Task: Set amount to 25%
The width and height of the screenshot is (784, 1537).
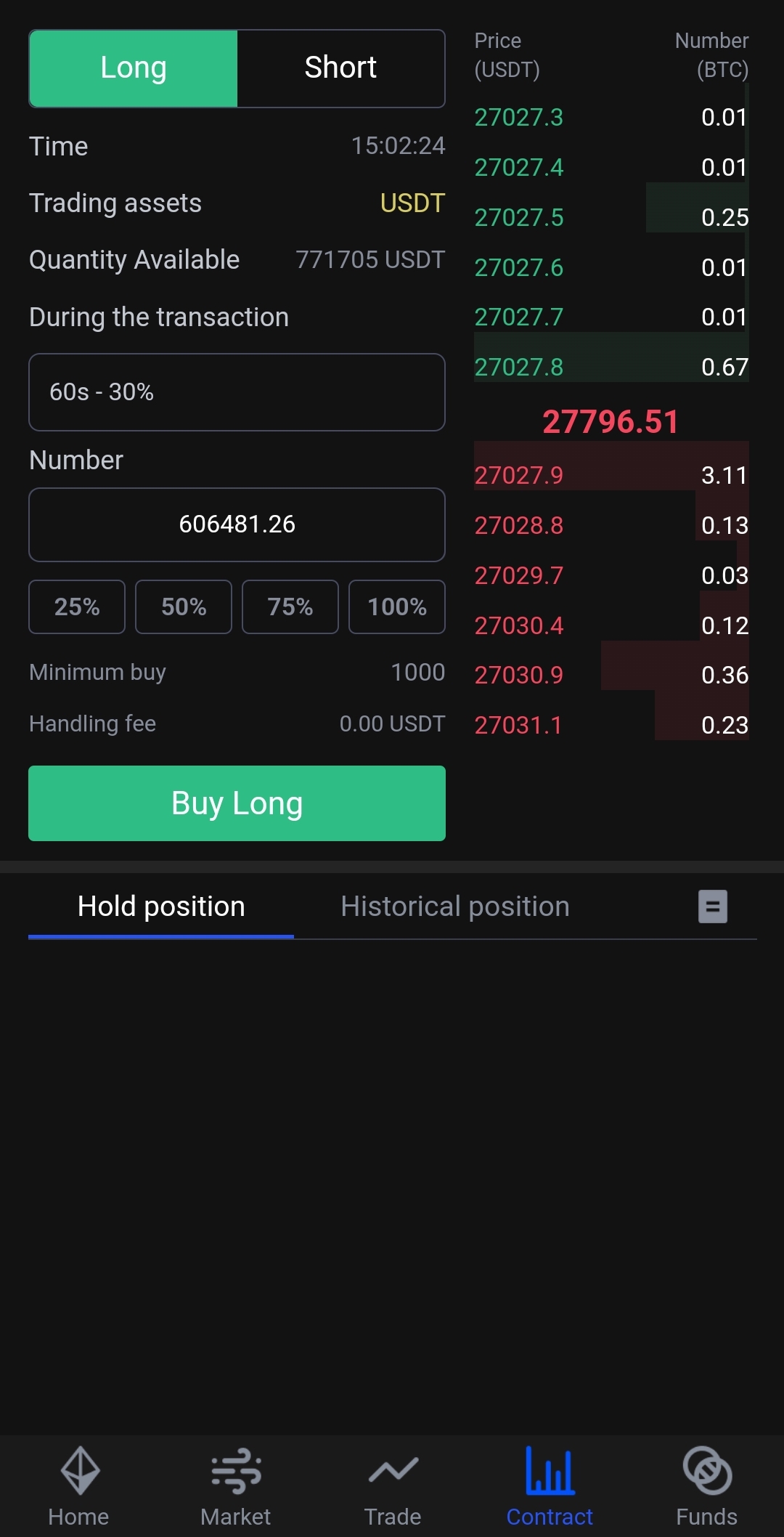Action: pyautogui.click(x=77, y=607)
